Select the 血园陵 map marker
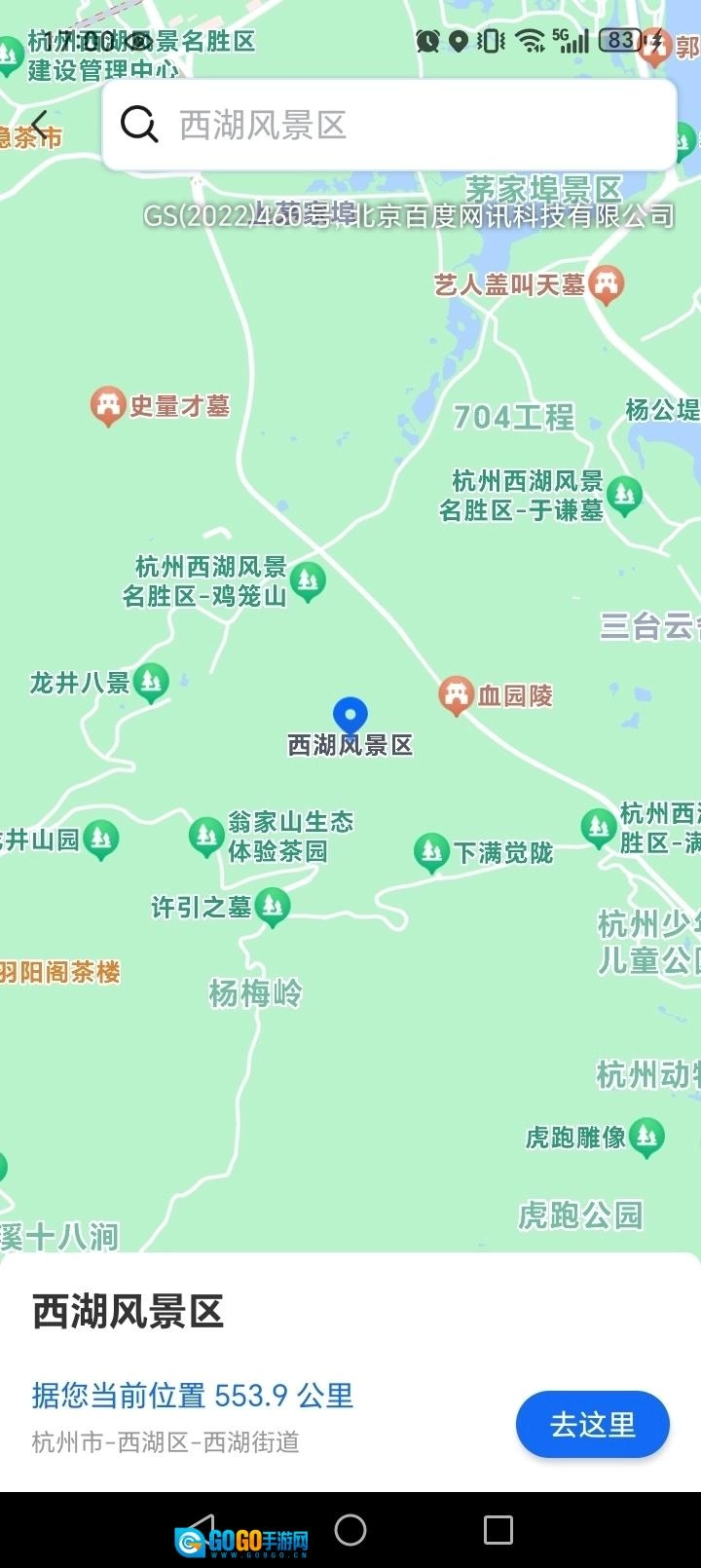701x1568 pixels. [456, 695]
